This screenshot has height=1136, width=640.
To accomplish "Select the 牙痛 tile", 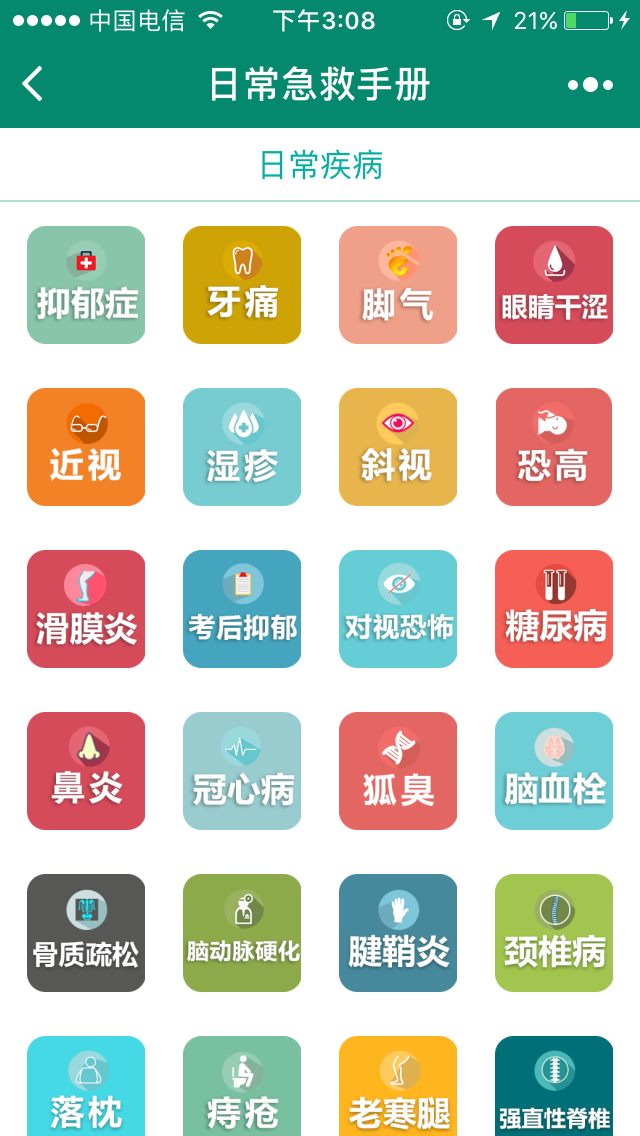I will coord(242,285).
